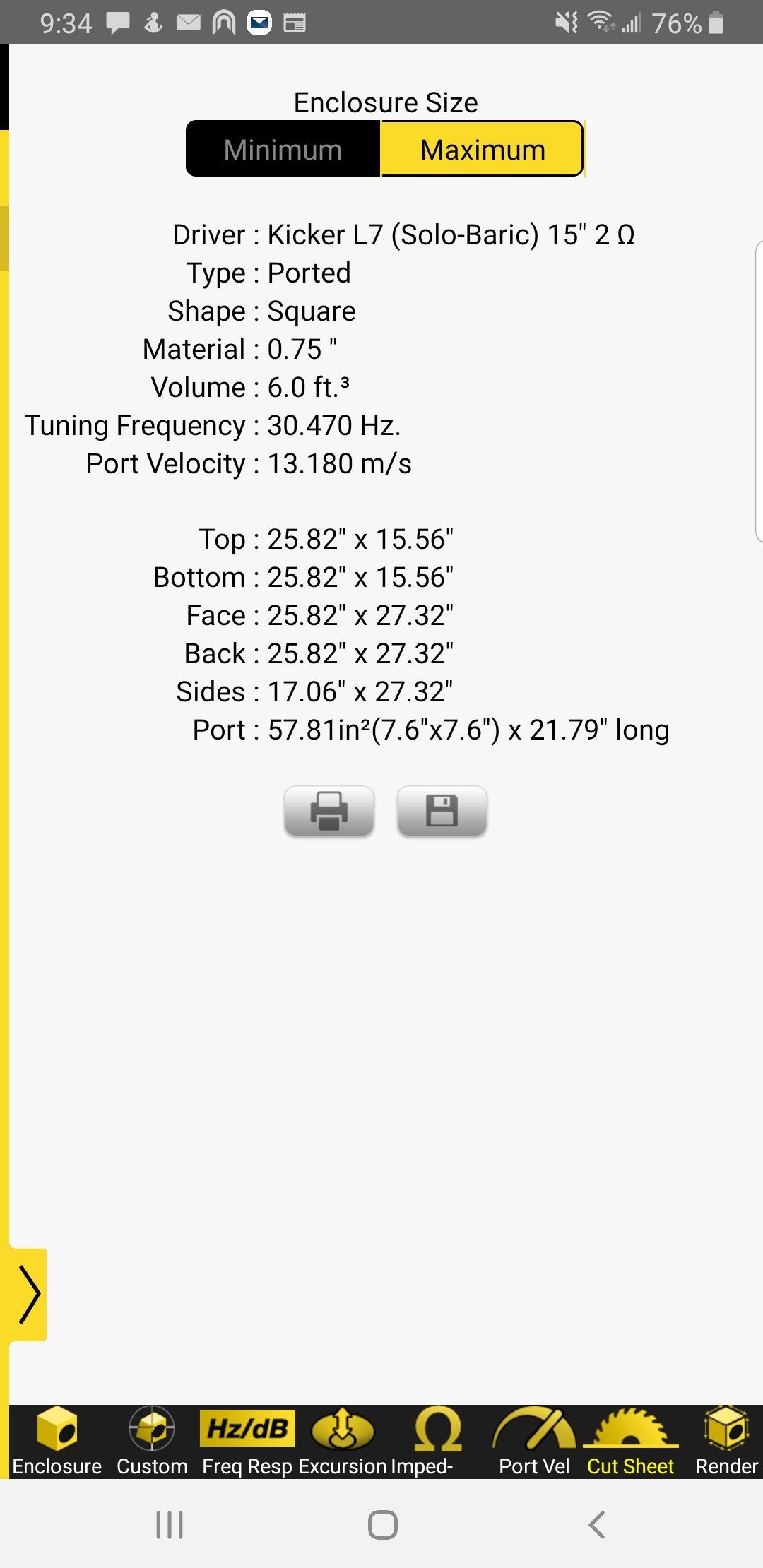
Task: Return to the home screen
Action: pos(382,1525)
